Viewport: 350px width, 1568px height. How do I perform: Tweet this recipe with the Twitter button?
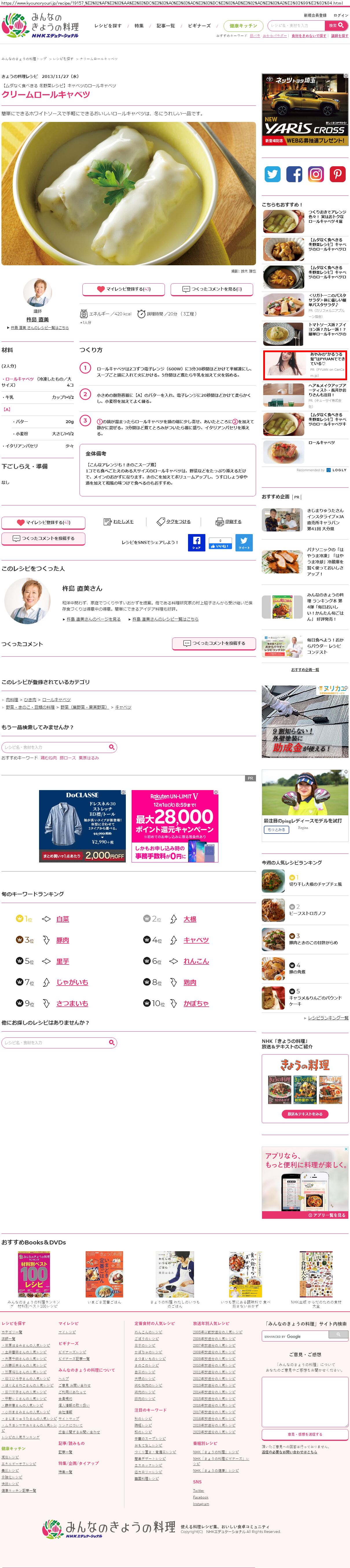[244, 542]
